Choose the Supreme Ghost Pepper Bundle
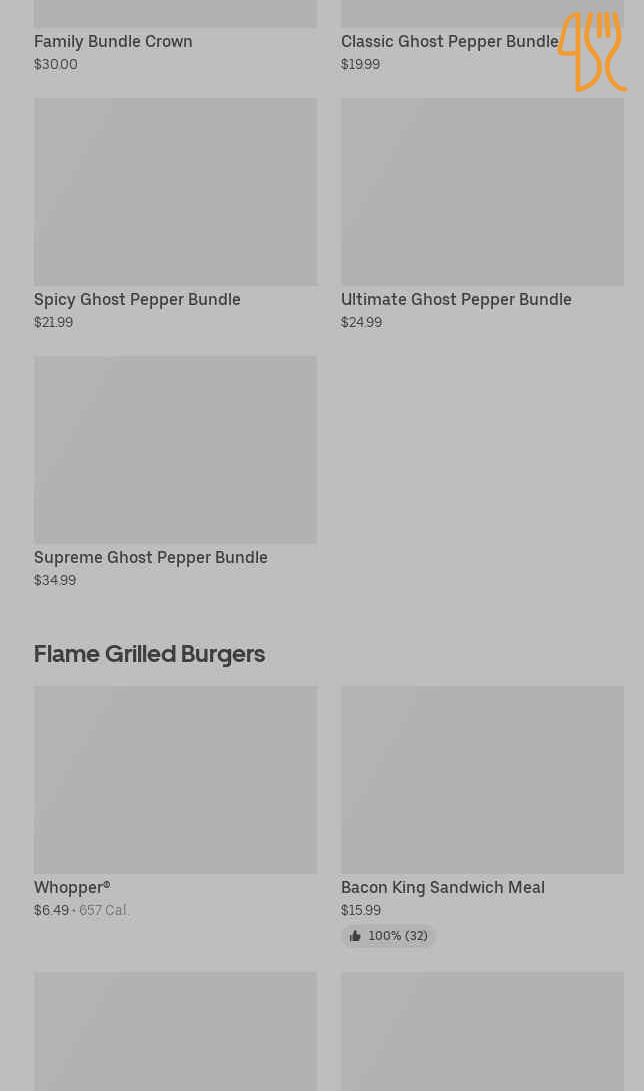The height and width of the screenshot is (1091, 644). pyautogui.click(x=175, y=451)
